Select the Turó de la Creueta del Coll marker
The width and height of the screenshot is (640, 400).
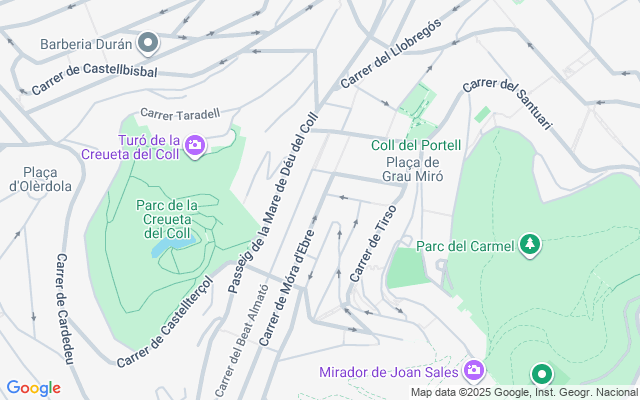[195, 146]
